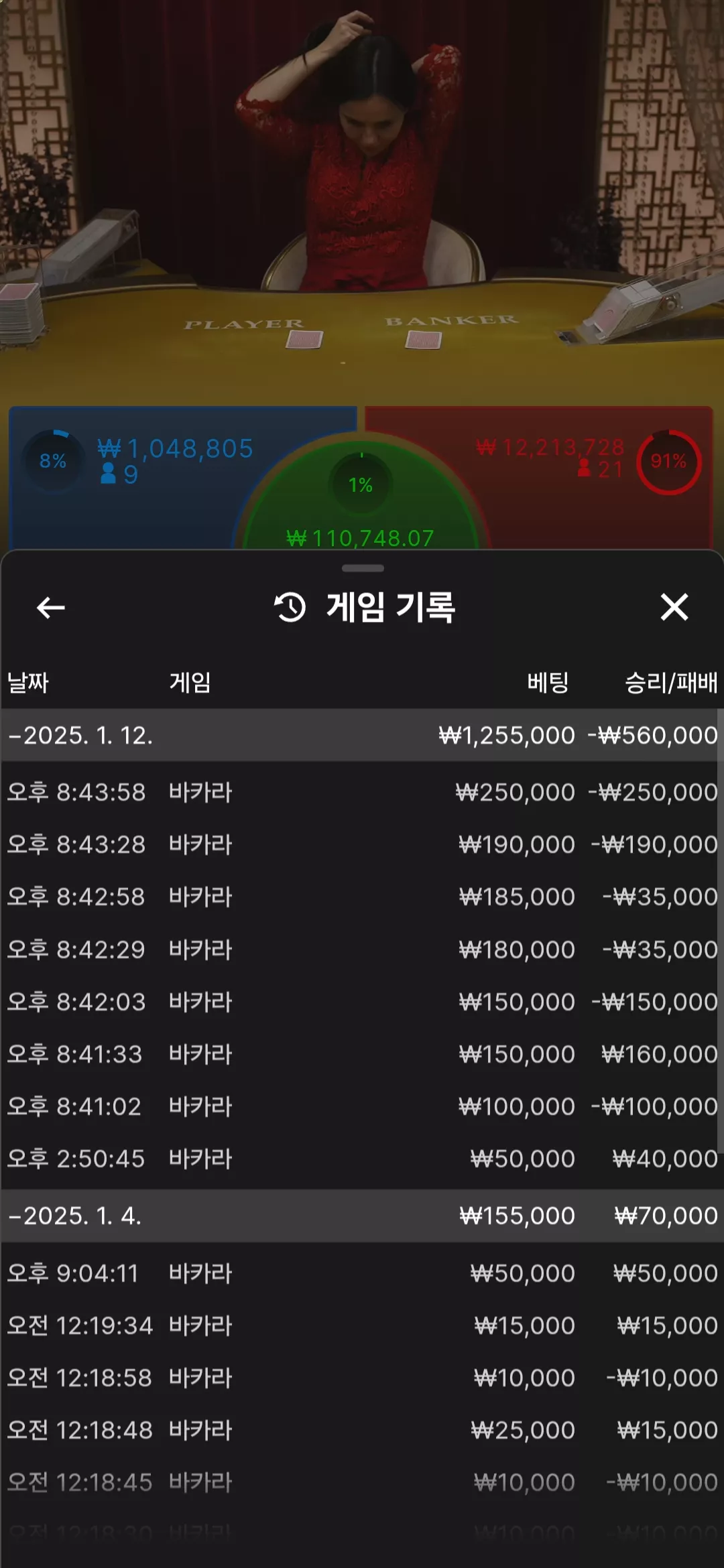Open the 오후 8:41:02 바카라 record
The width and height of the screenshot is (724, 1568).
[x=362, y=1106]
